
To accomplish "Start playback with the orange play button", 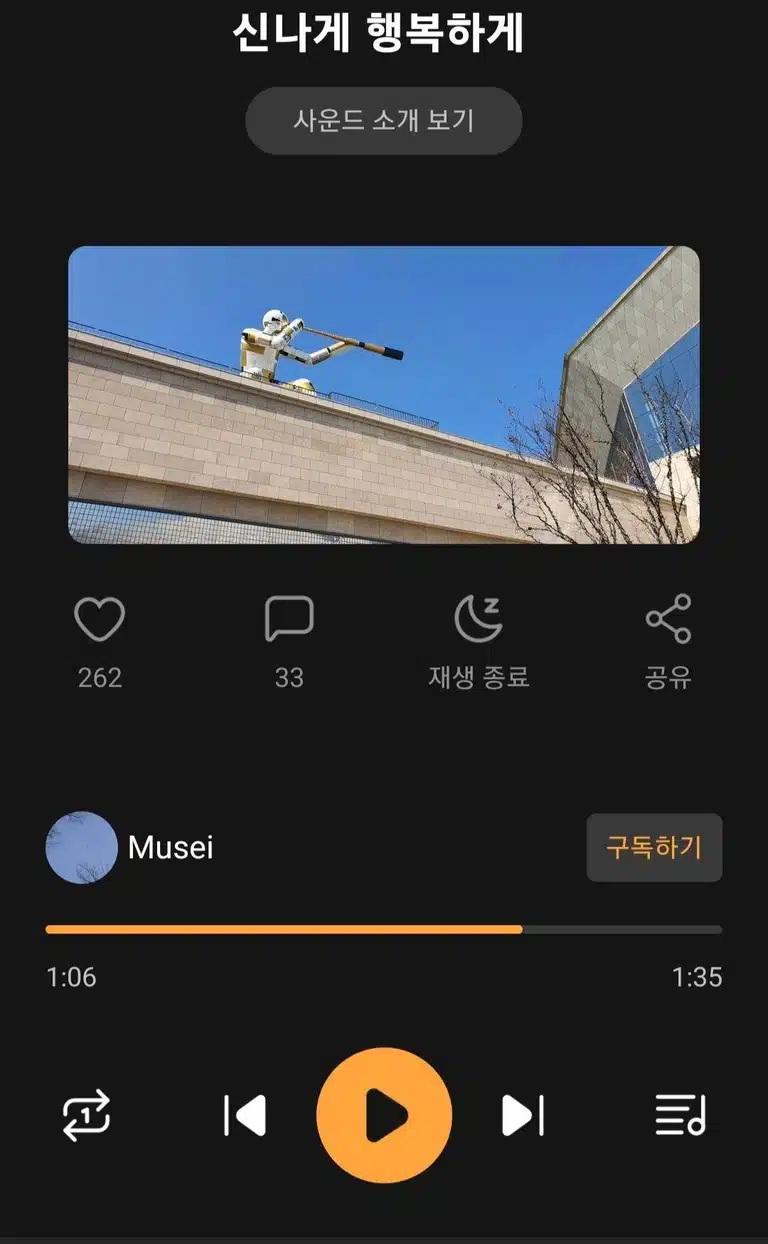I will (x=384, y=1115).
